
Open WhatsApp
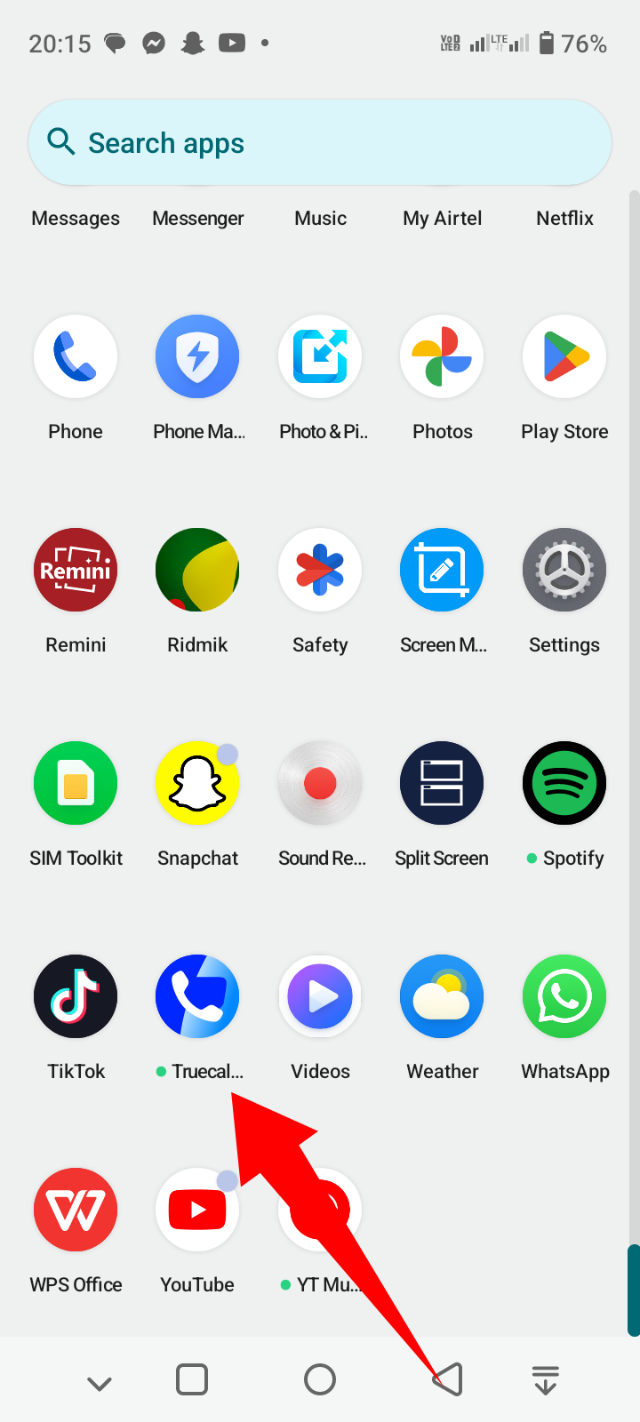pyautogui.click(x=564, y=996)
